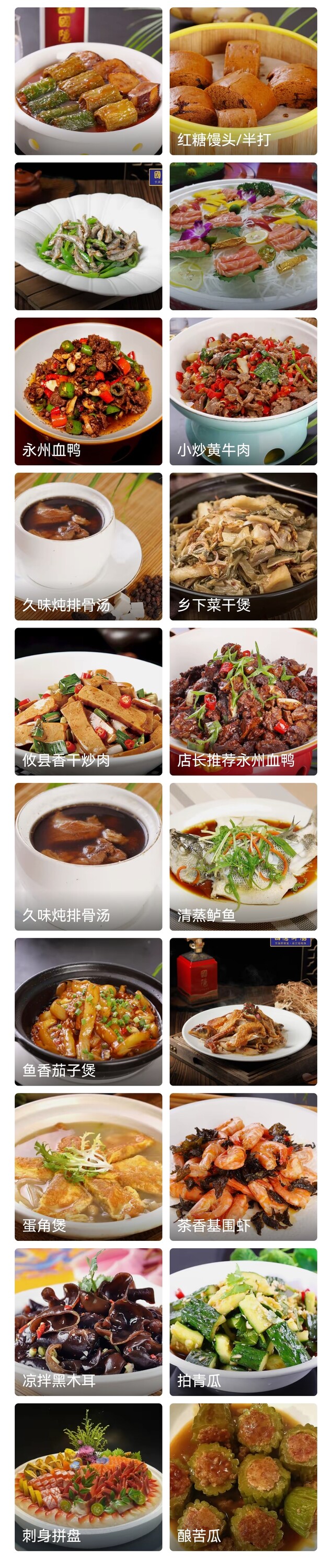View the 清蒸鲈鱼 dish
332x1568 pixels.
click(243, 856)
